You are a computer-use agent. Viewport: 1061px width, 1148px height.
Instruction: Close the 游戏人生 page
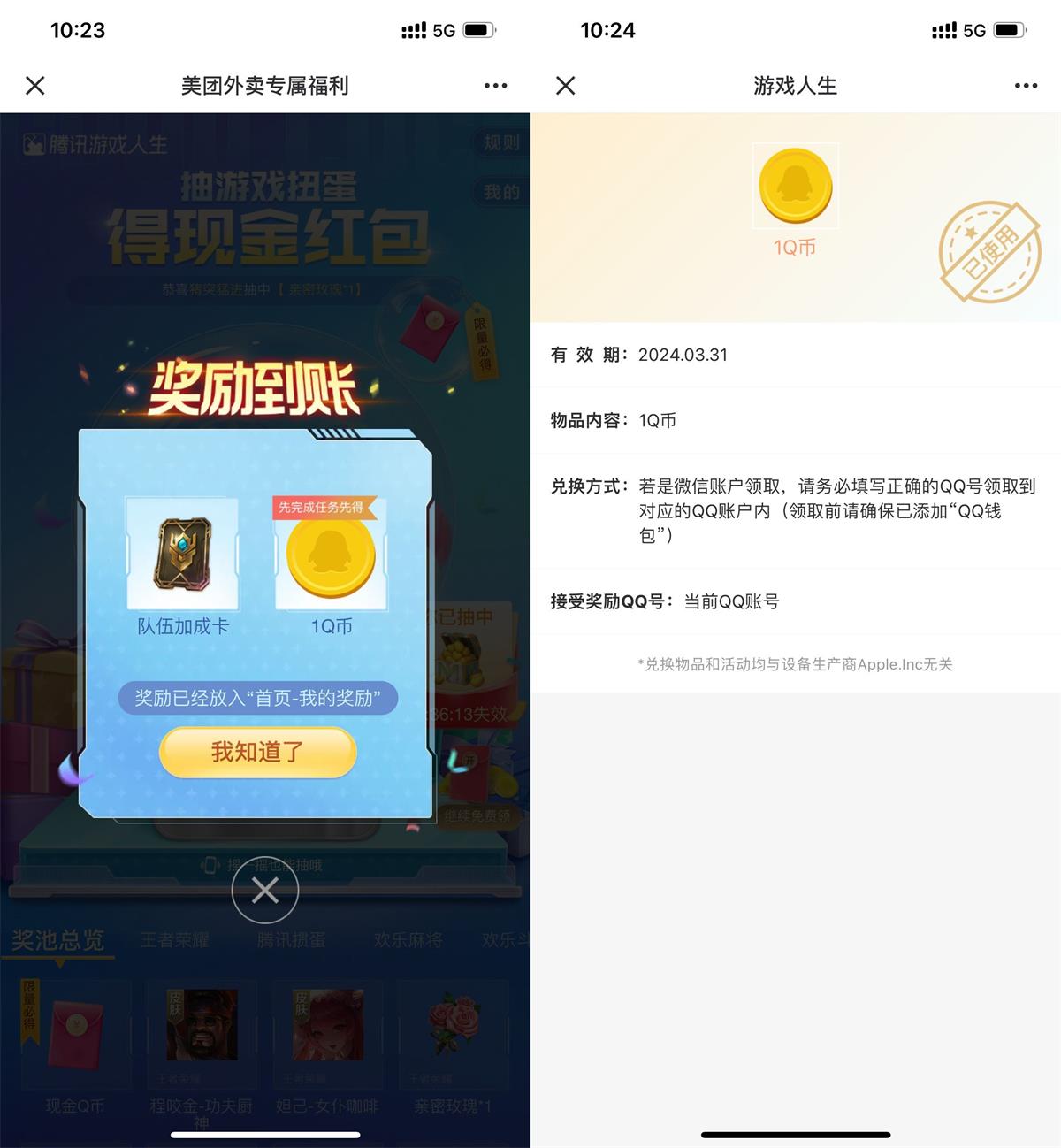coord(566,86)
